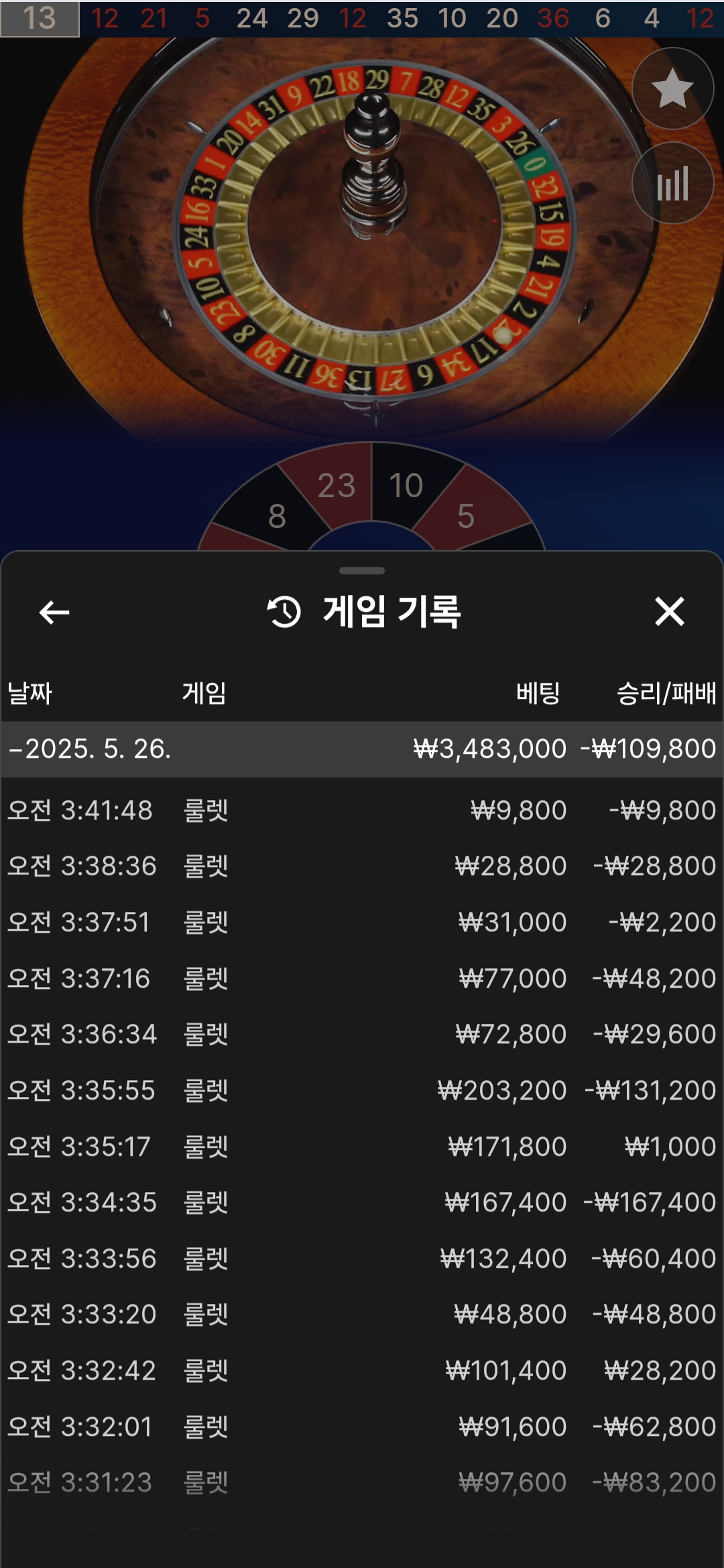Open the 오전 3:35:17 룰렛 record
The image size is (724, 1568).
coord(362,1147)
